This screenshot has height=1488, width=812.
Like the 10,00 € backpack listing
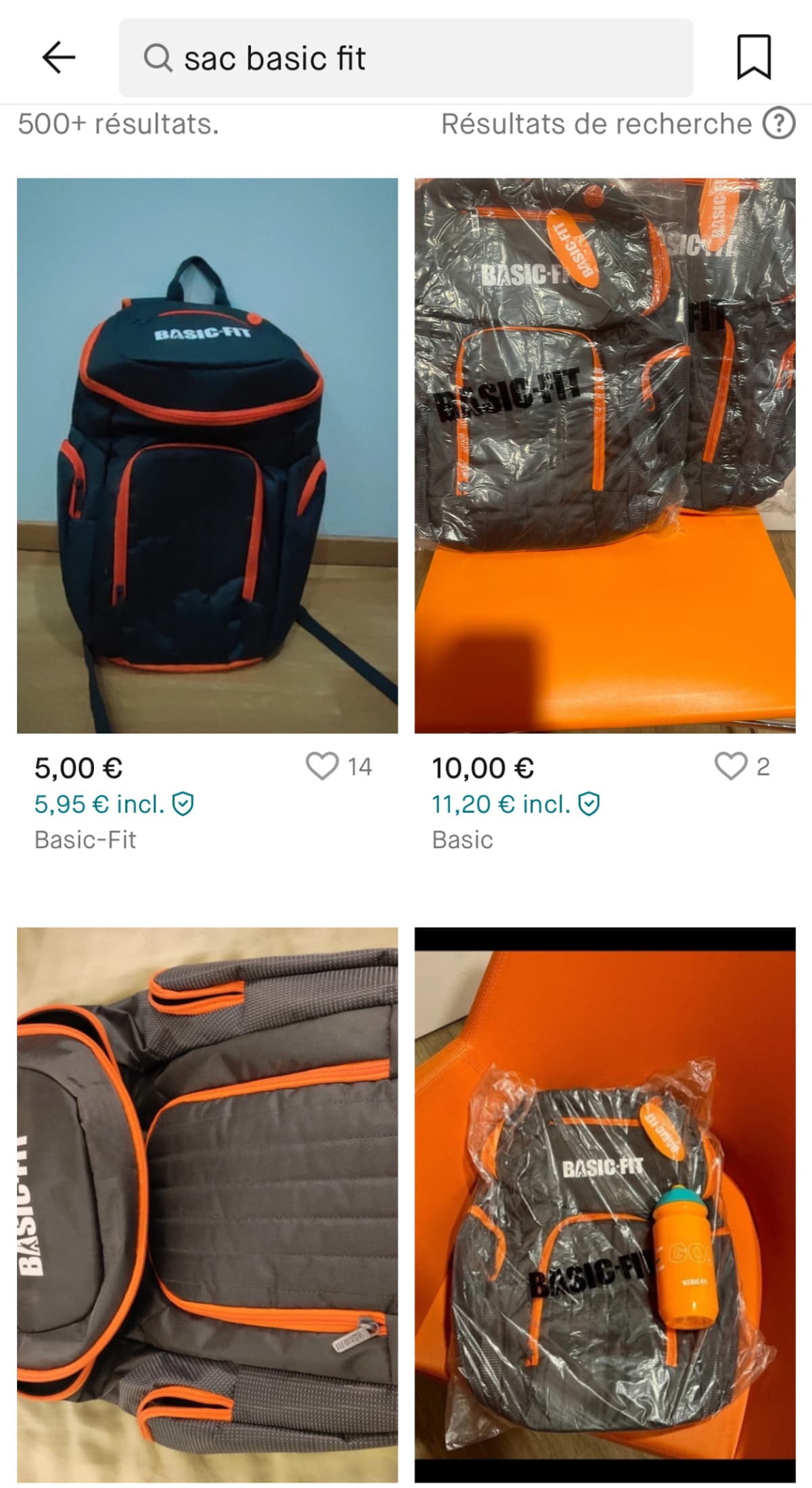point(731,767)
